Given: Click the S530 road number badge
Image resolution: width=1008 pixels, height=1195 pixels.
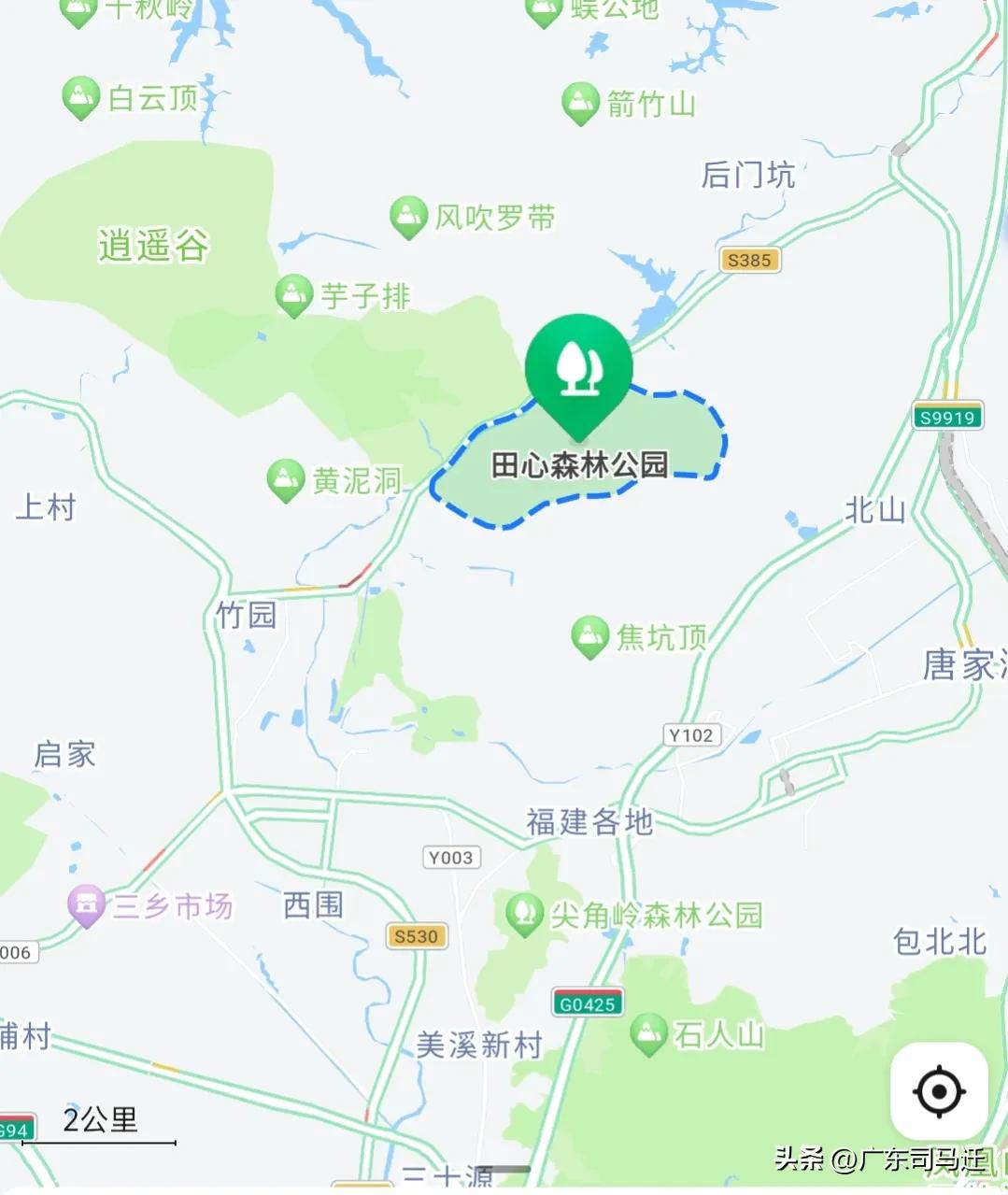Looking at the screenshot, I should (x=417, y=937).
